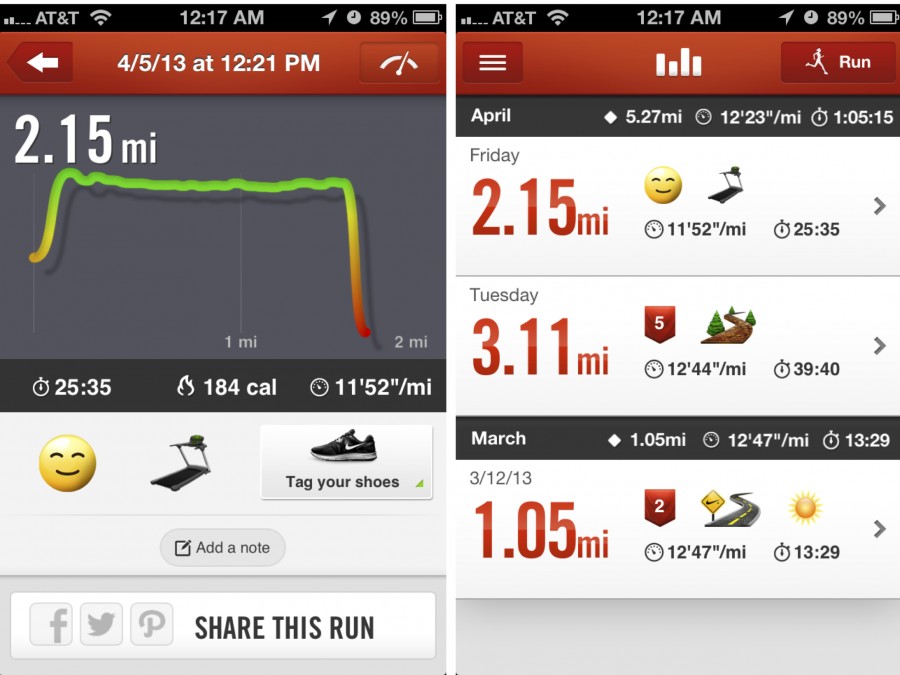Share this run on Pinterest
The width and height of the screenshot is (900, 675).
151,625
